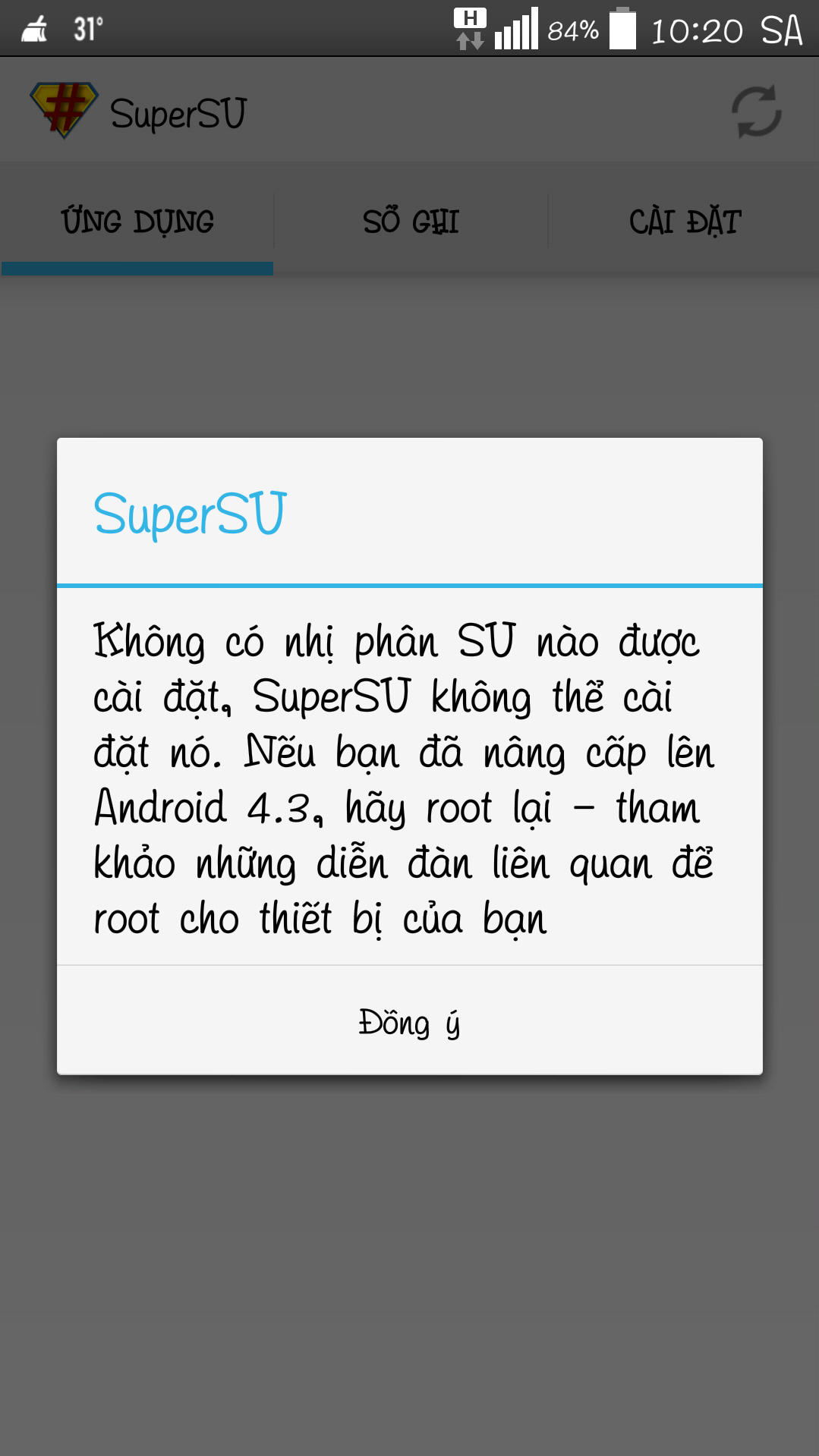
Task: Tap the refresh icon in the app bar
Action: coord(756,112)
